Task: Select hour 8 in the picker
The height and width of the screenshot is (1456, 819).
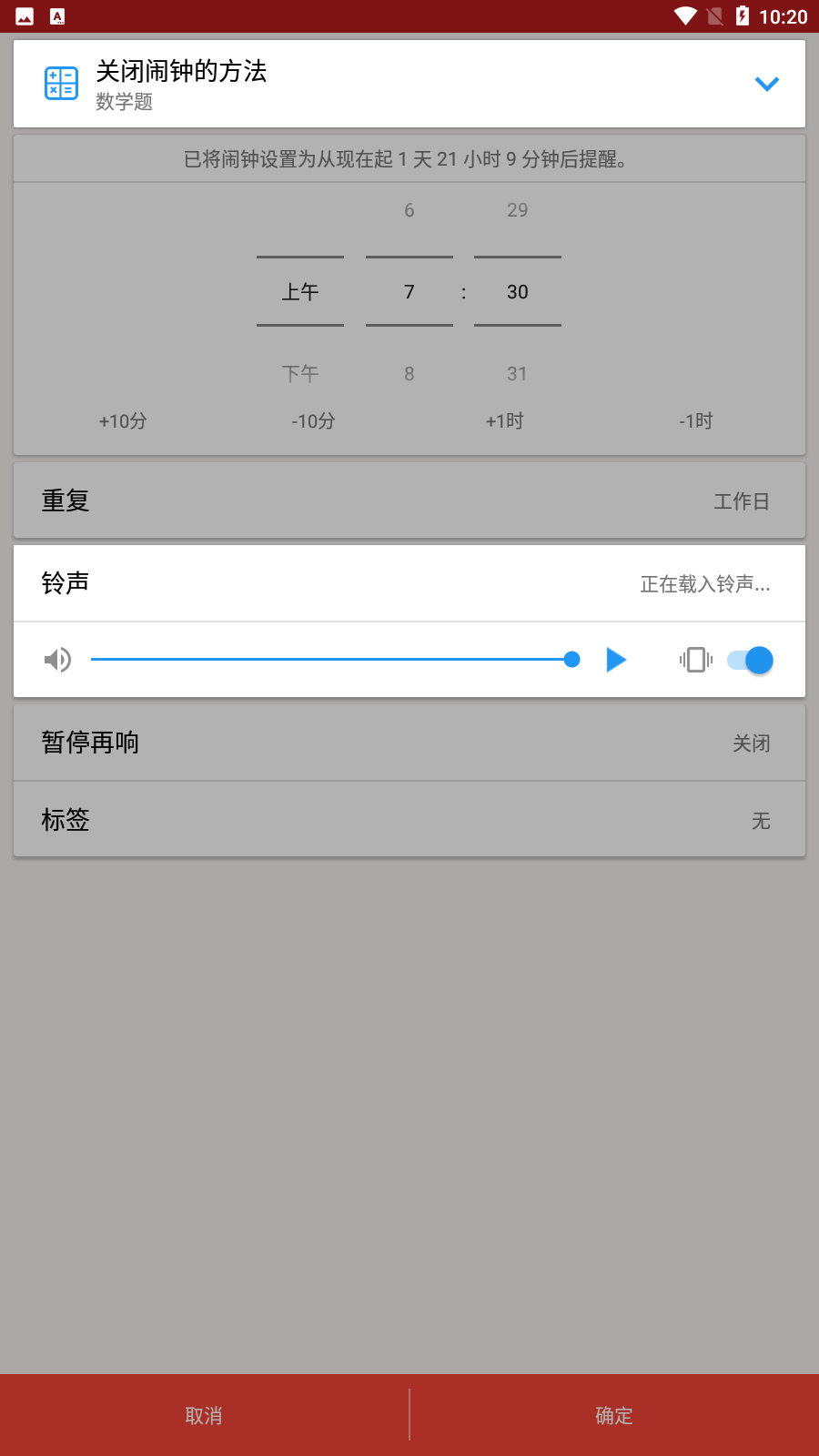Action: pos(409,373)
